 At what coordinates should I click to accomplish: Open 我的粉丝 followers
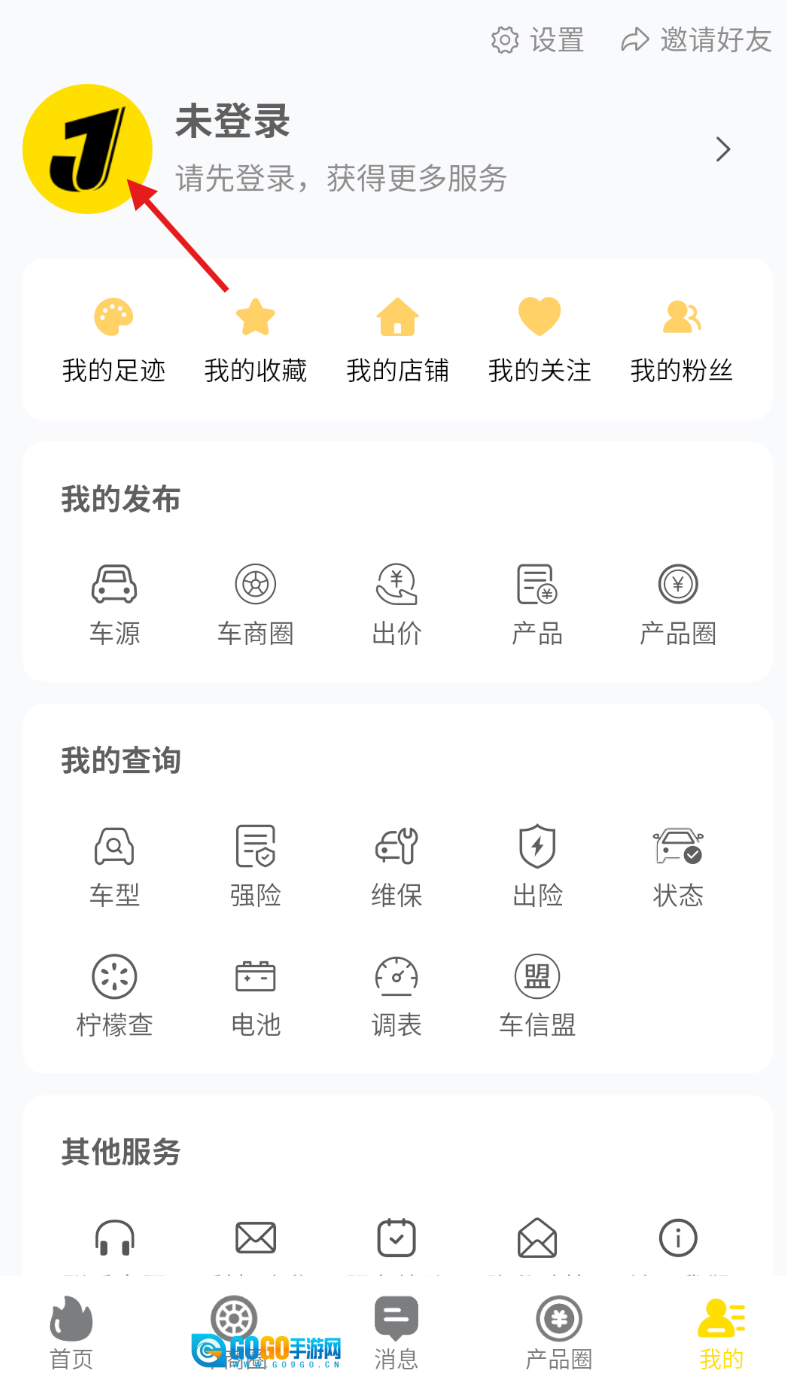coord(681,341)
